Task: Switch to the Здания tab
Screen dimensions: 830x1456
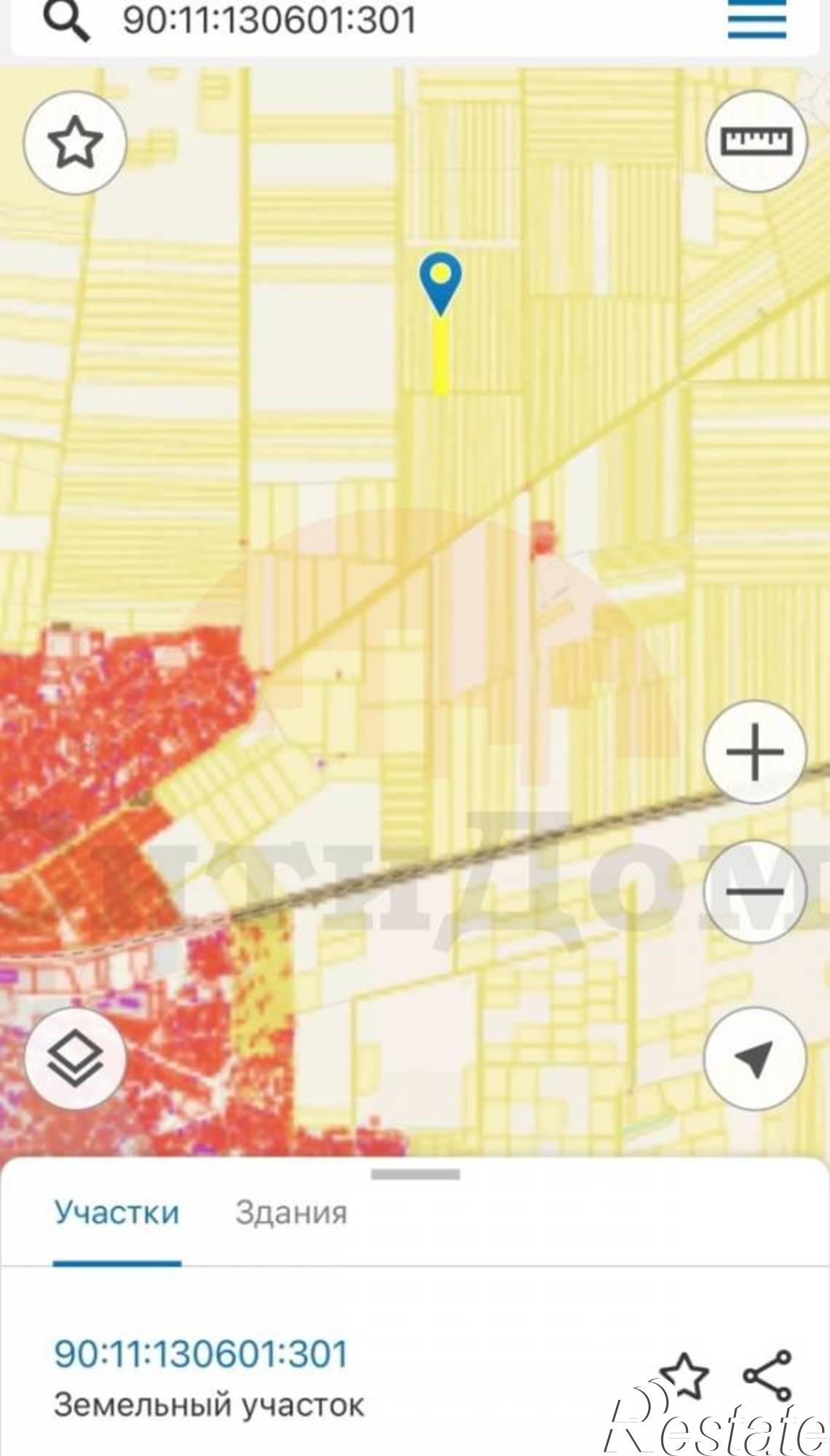Action: pyautogui.click(x=291, y=1214)
